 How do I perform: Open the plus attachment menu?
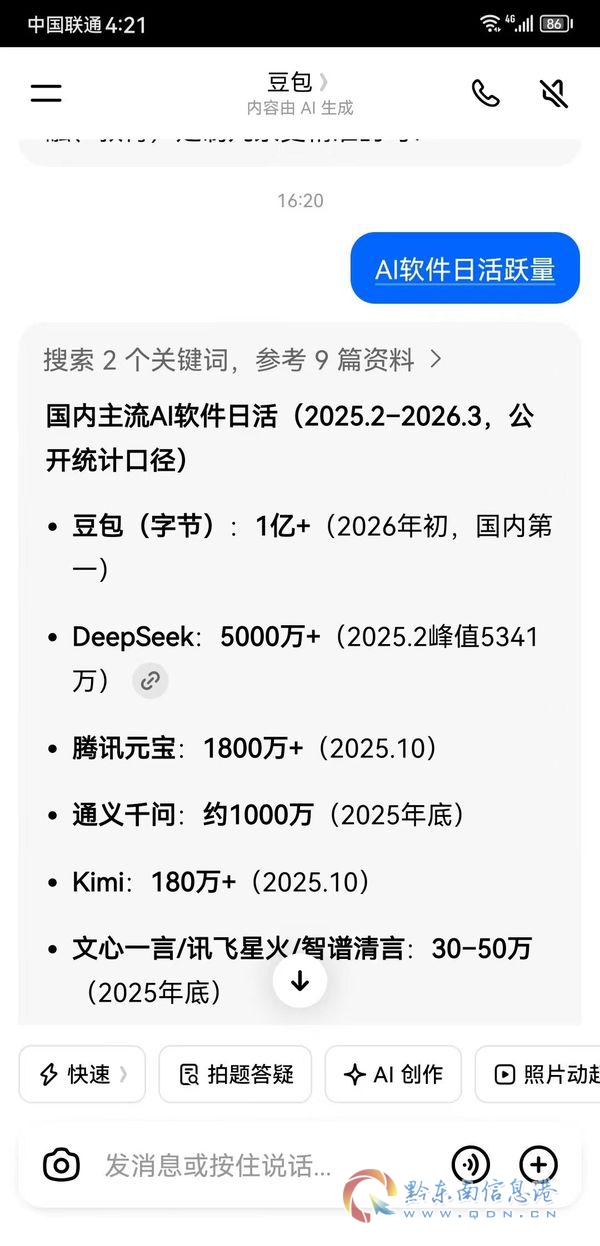(539, 1164)
